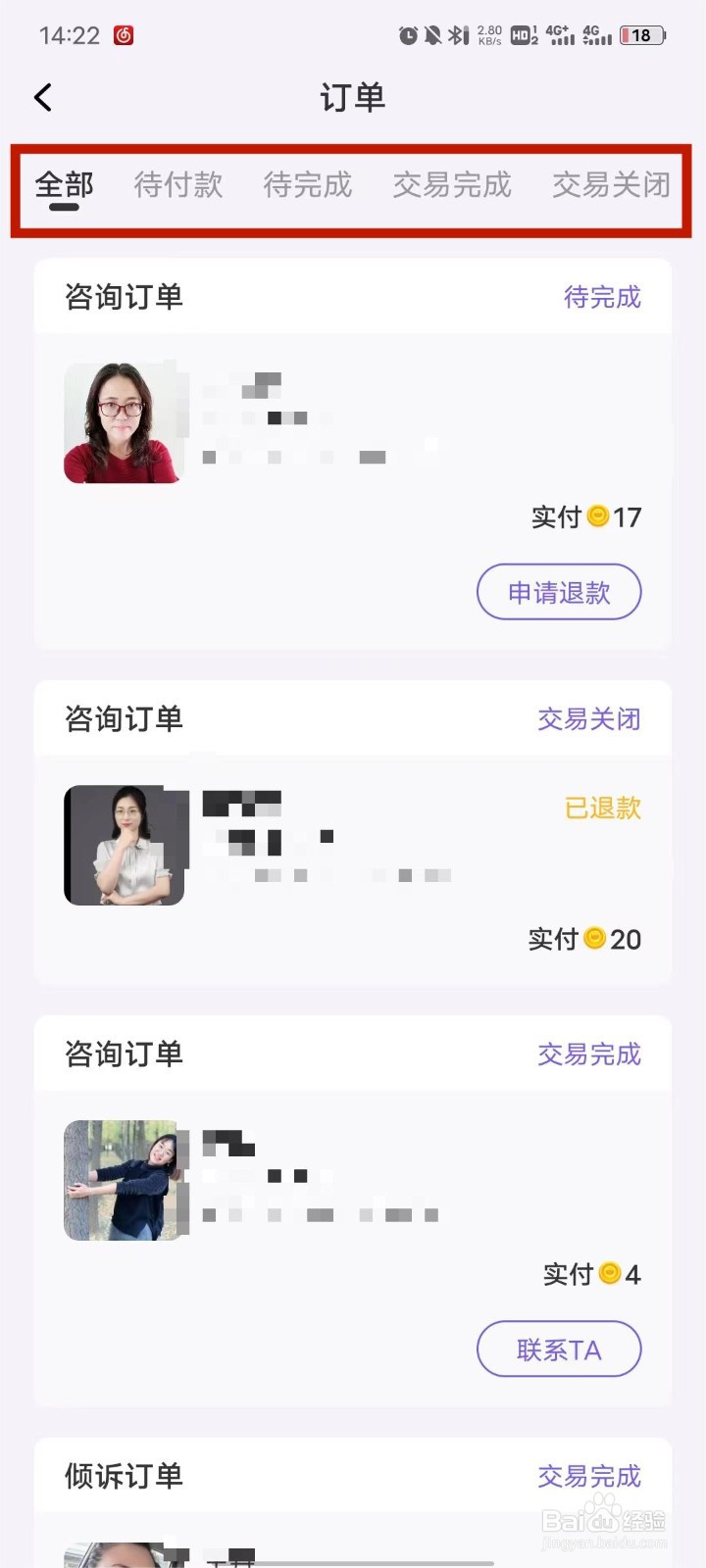Viewport: 706px width, 1568px height.
Task: Tap the 联系TA button
Action: tap(559, 1350)
